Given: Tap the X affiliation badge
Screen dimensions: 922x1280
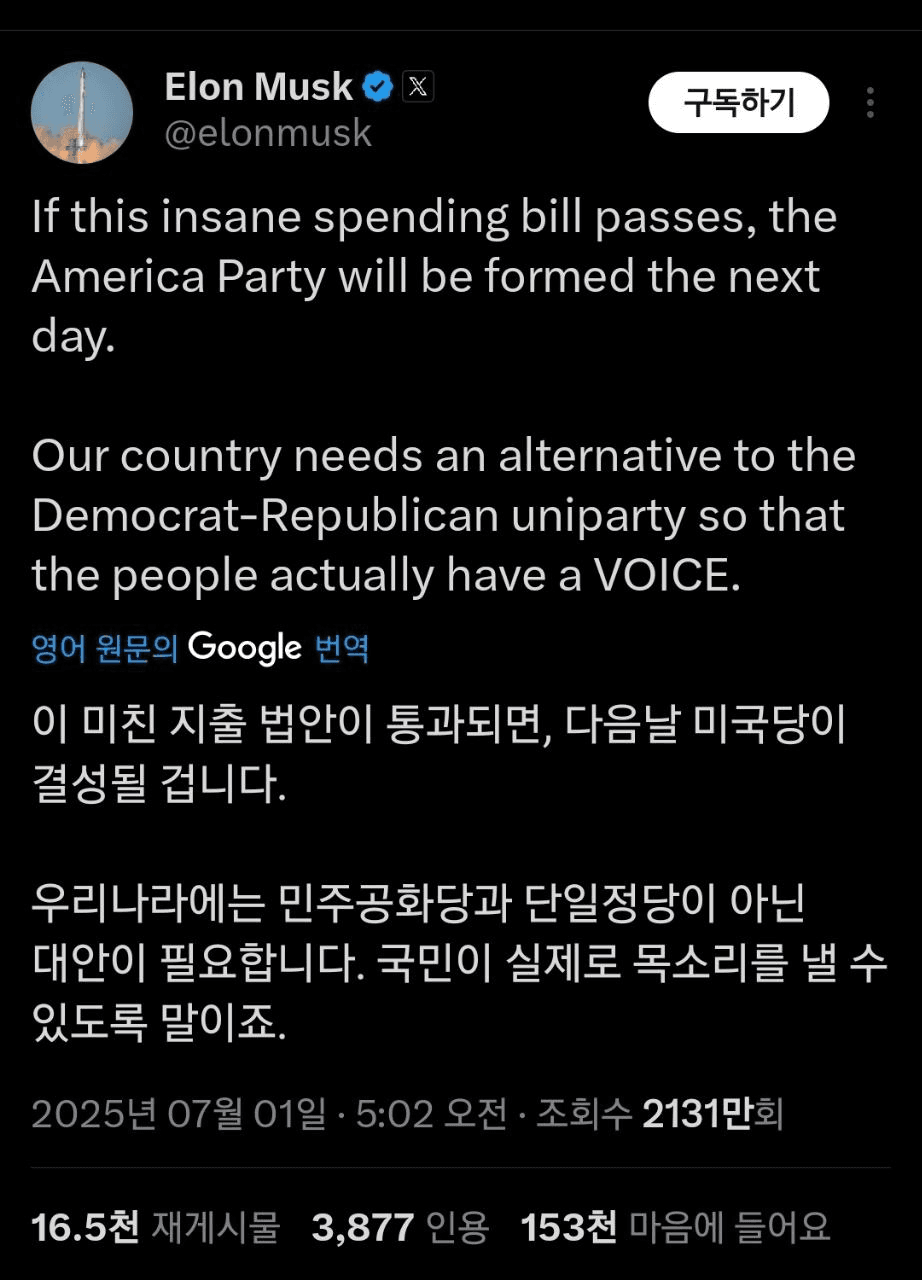Looking at the screenshot, I should (x=418, y=88).
